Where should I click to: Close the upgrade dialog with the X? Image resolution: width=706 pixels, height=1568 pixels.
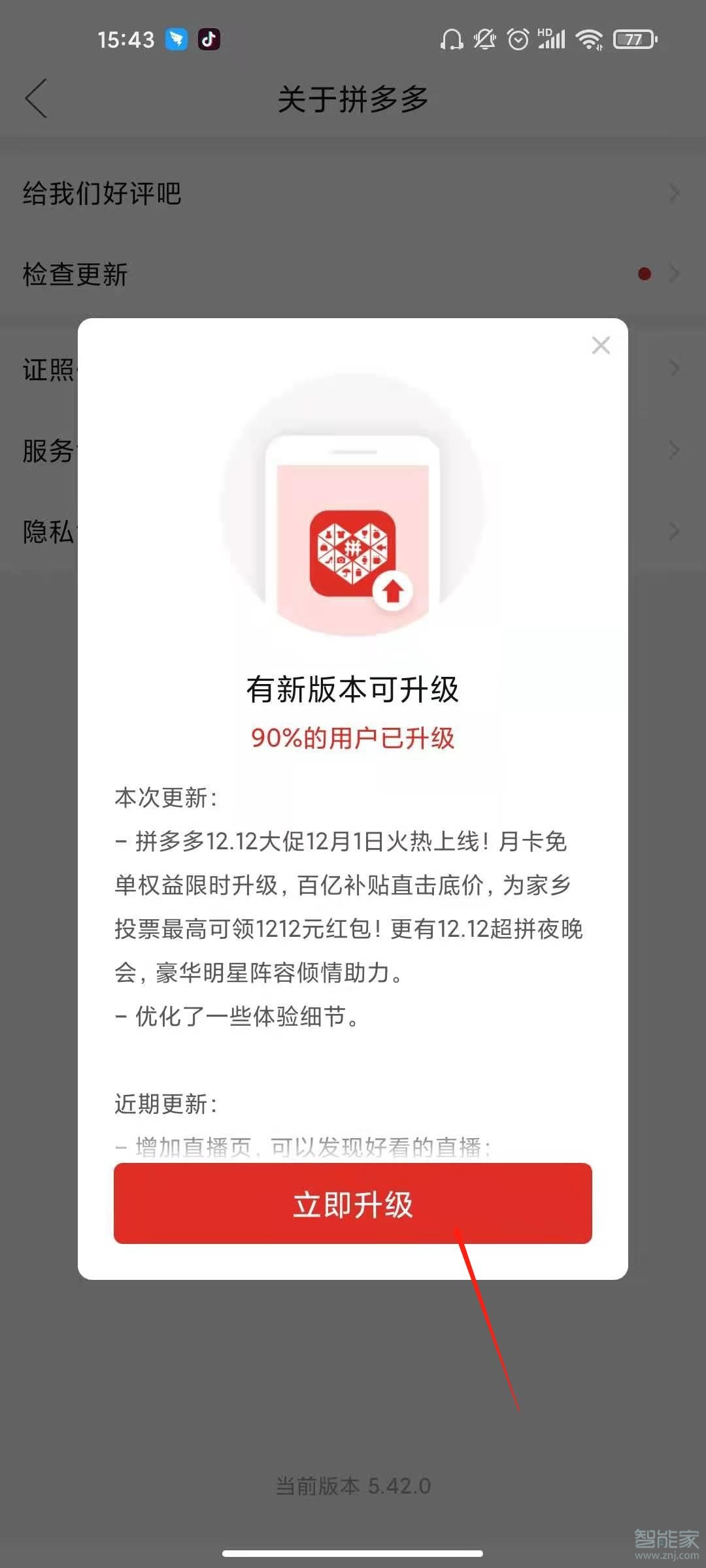tap(601, 346)
